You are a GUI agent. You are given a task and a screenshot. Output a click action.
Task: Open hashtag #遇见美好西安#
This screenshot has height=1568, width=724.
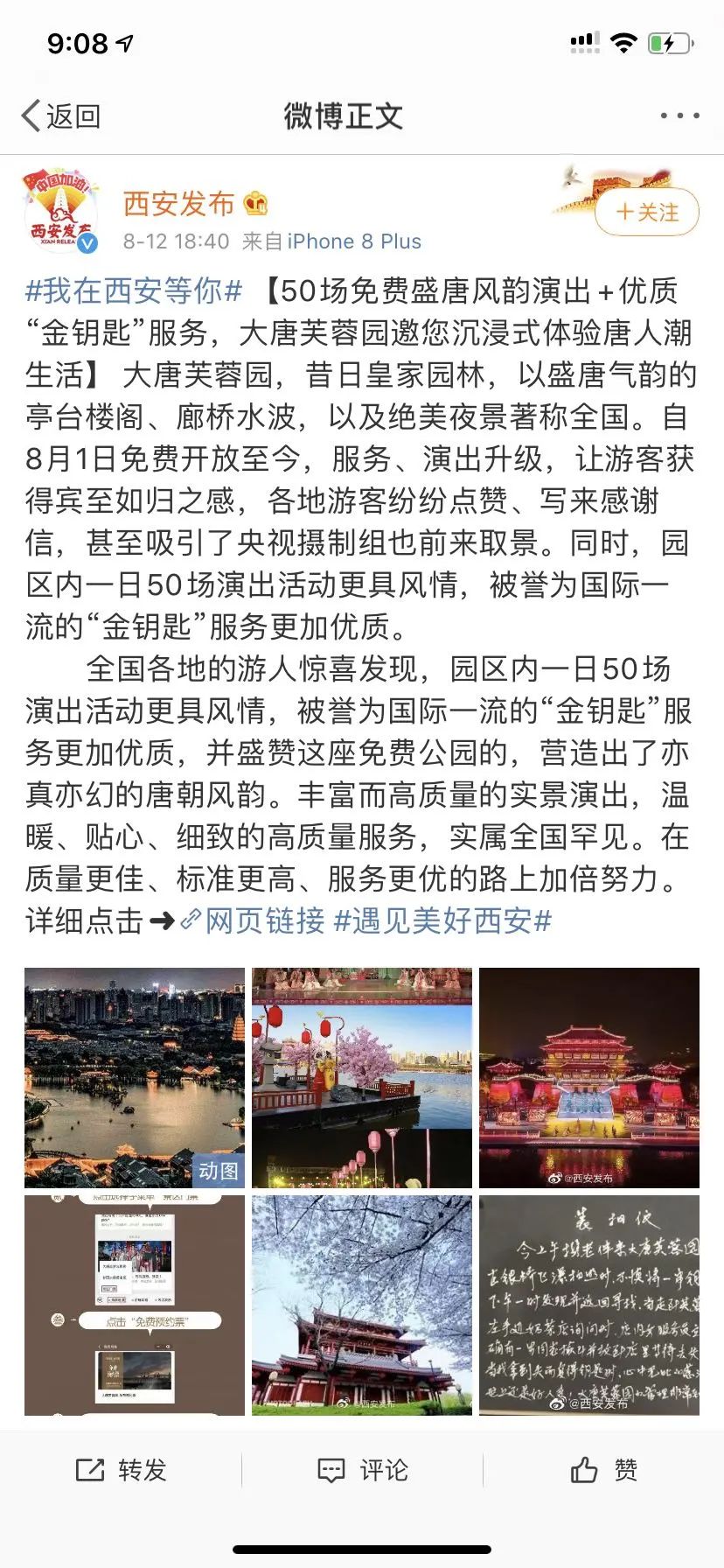coord(443,920)
